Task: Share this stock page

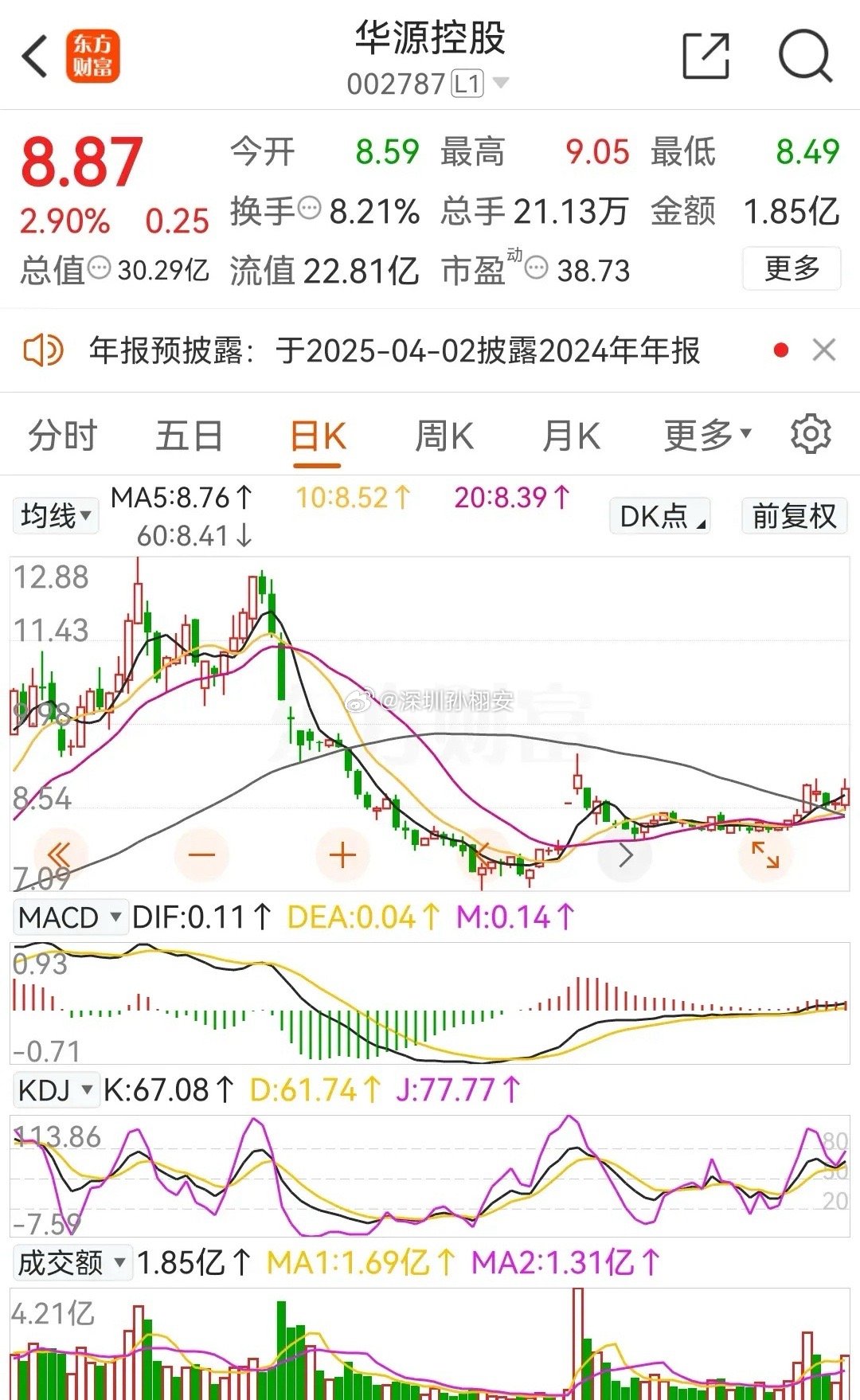Action: 706,56
